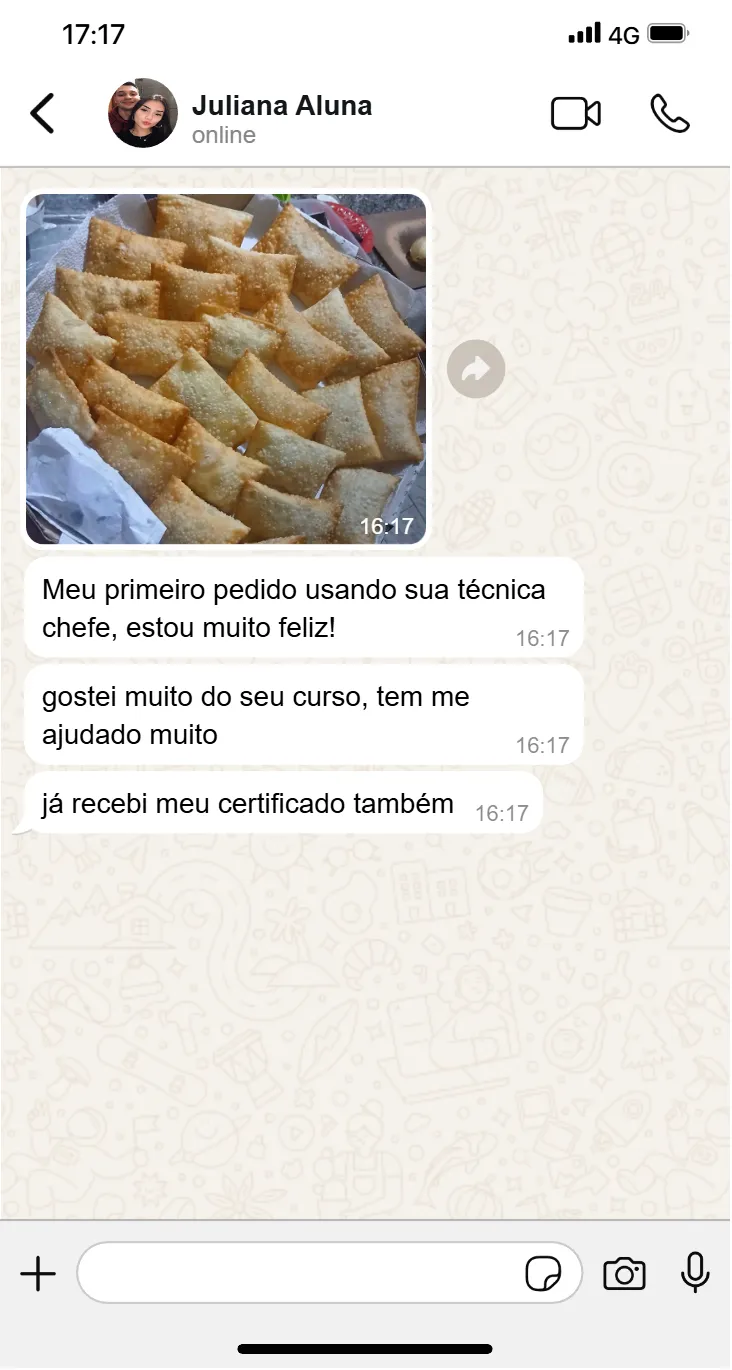Start a voice call with Juliana

[669, 114]
